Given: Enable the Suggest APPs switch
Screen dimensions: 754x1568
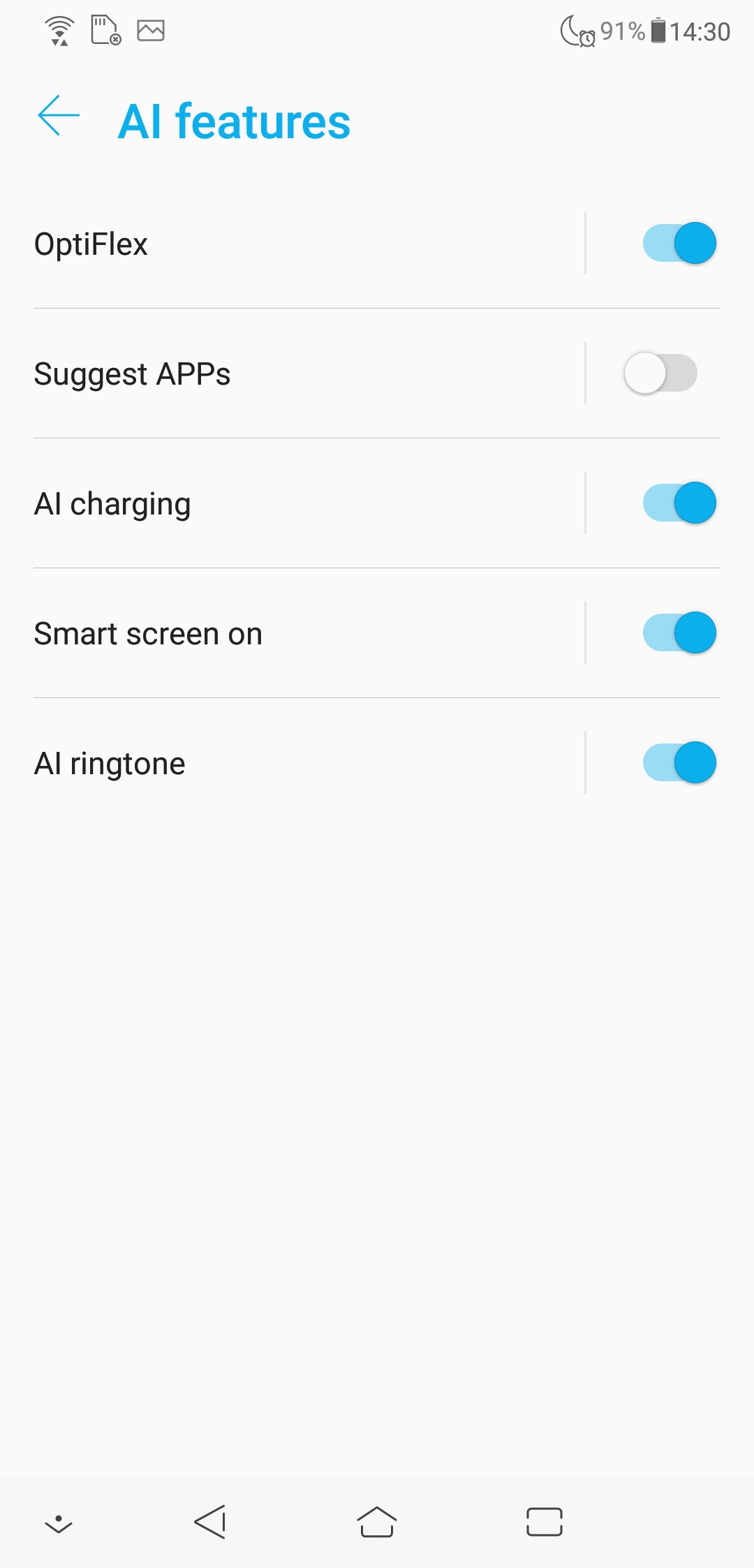Looking at the screenshot, I should tap(660, 373).
